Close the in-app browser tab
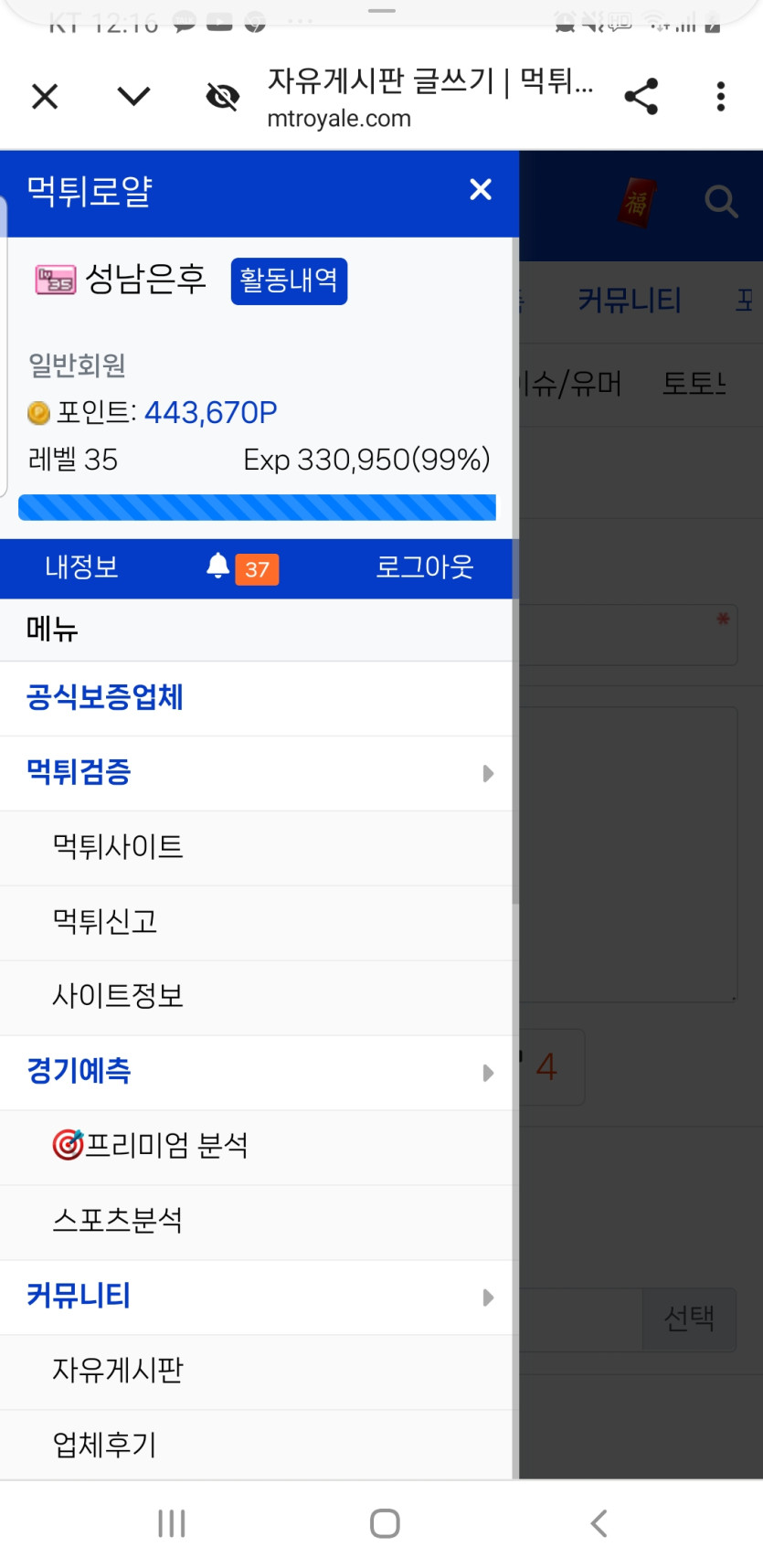Image resolution: width=763 pixels, height=1568 pixels. pyautogui.click(x=45, y=96)
